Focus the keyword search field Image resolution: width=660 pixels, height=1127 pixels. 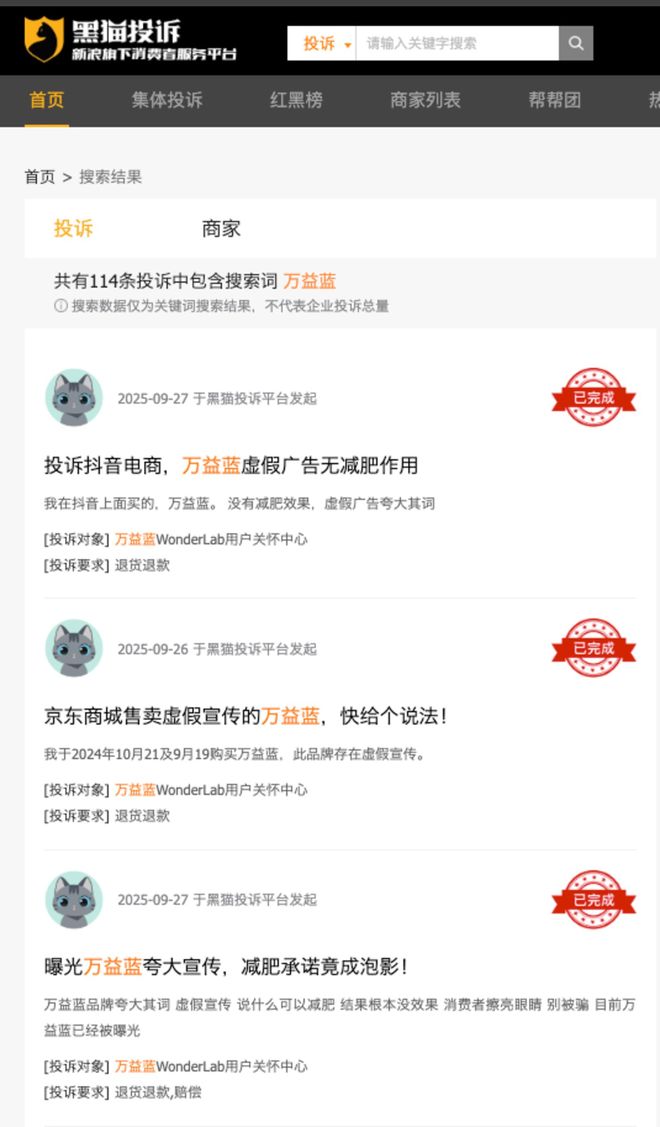(456, 43)
